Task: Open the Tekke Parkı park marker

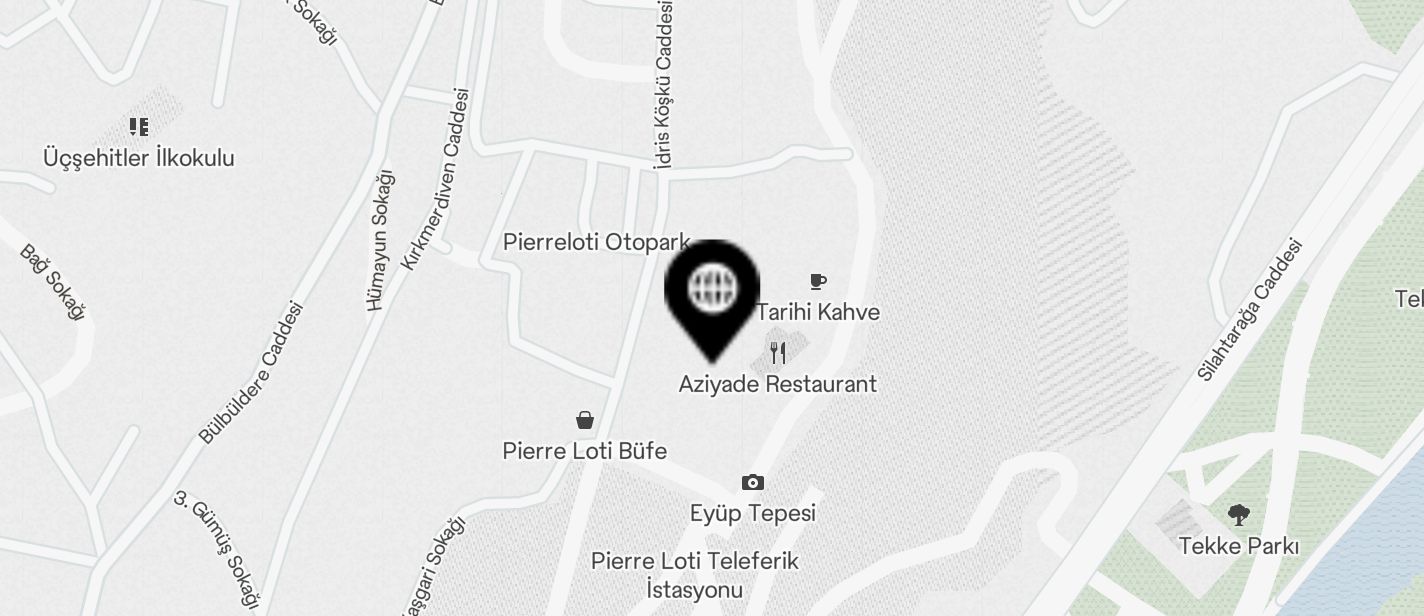Action: (x=1238, y=516)
